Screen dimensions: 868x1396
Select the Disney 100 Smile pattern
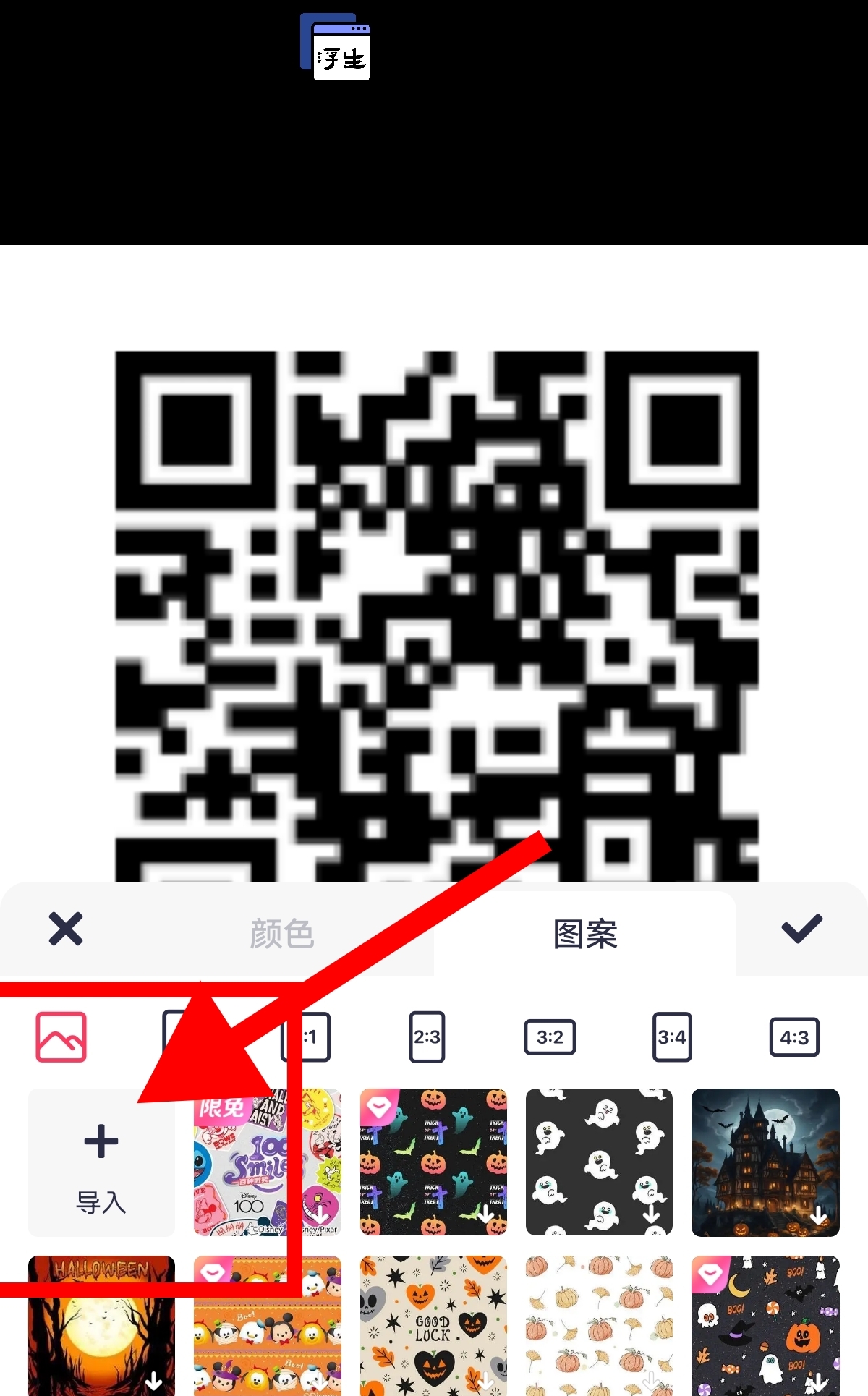267,1162
